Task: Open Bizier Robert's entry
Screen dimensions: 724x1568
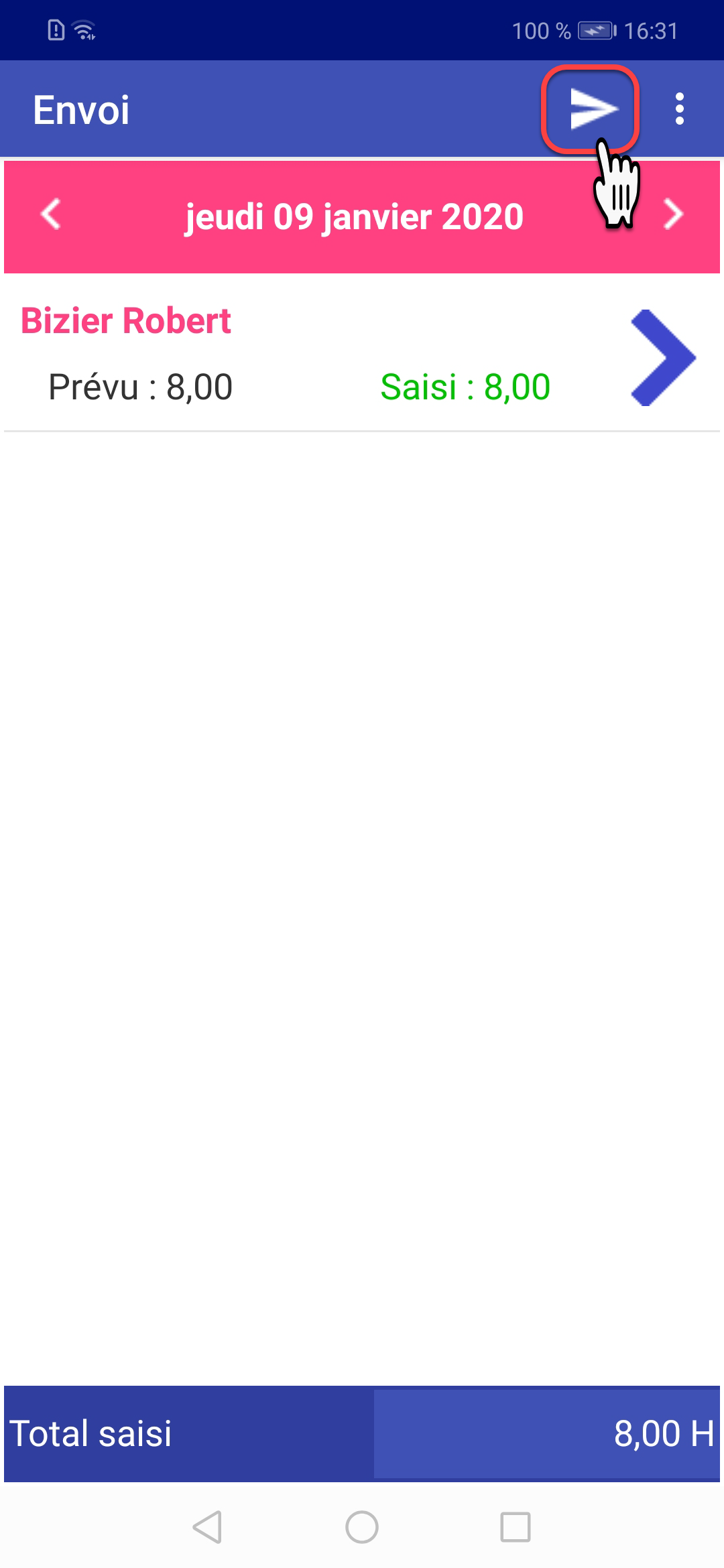Action: (x=662, y=357)
